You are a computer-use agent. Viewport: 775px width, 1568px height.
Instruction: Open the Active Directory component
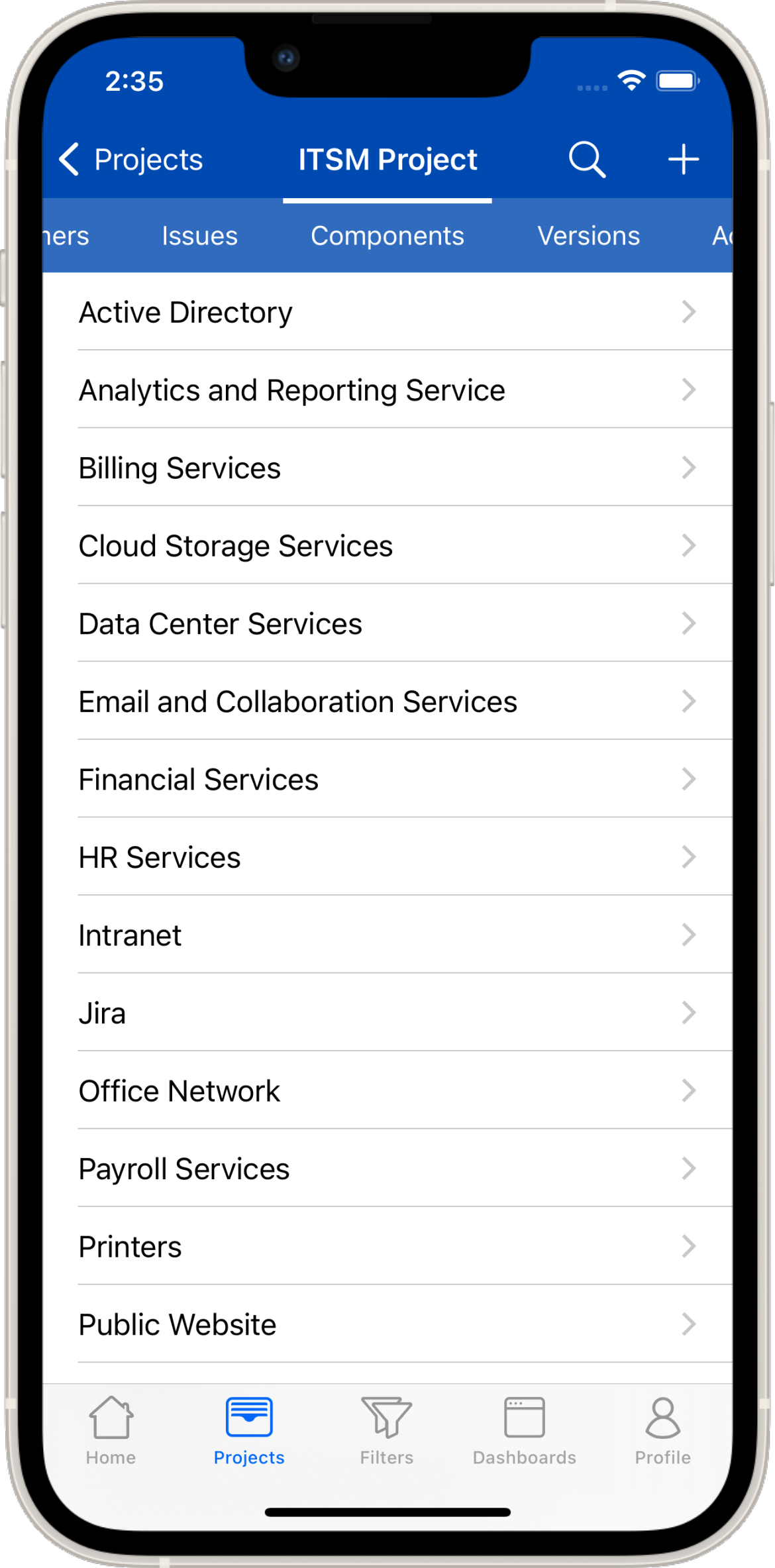click(x=387, y=312)
